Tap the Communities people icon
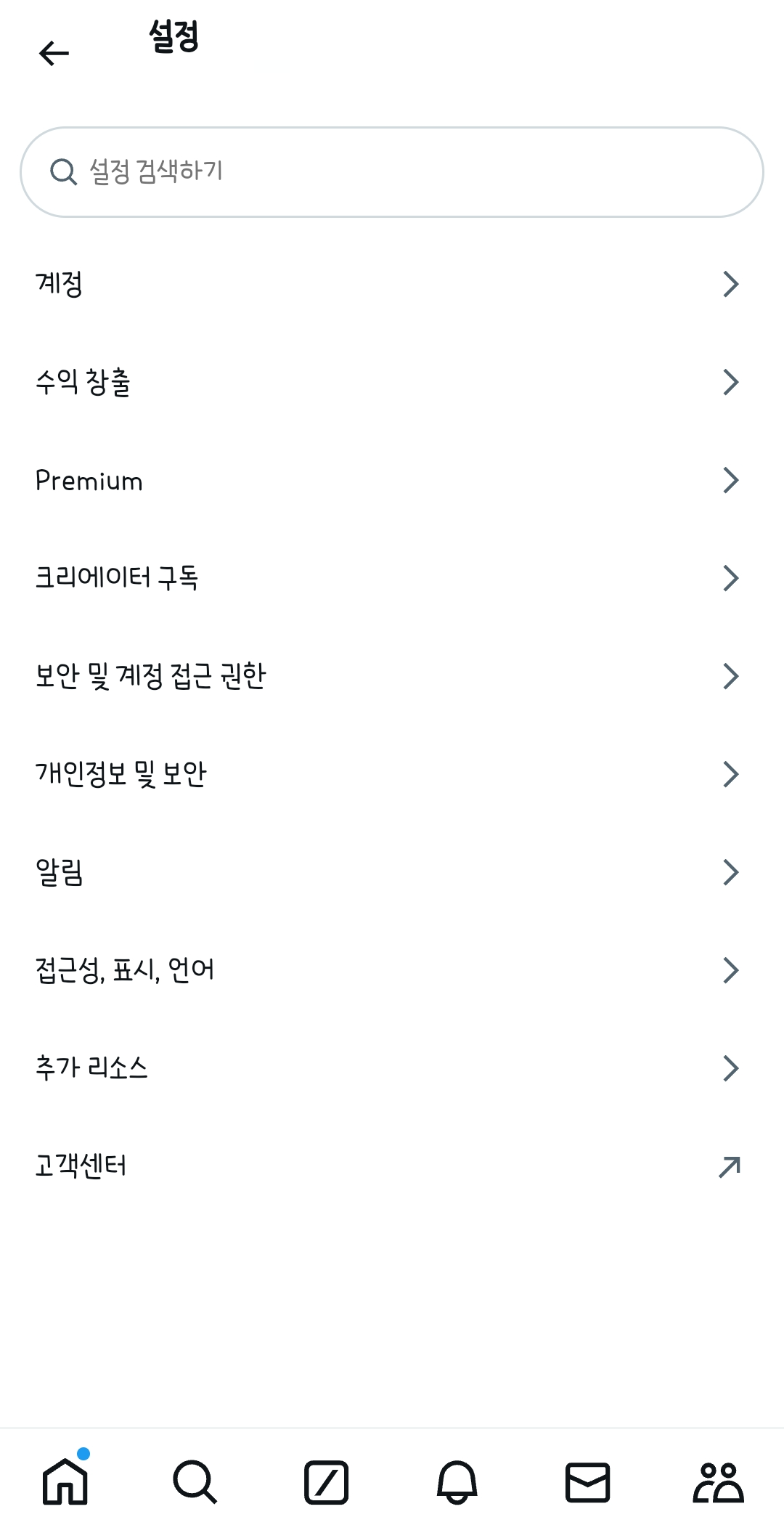Screen dimensions: 784x1525 click(x=718, y=1481)
